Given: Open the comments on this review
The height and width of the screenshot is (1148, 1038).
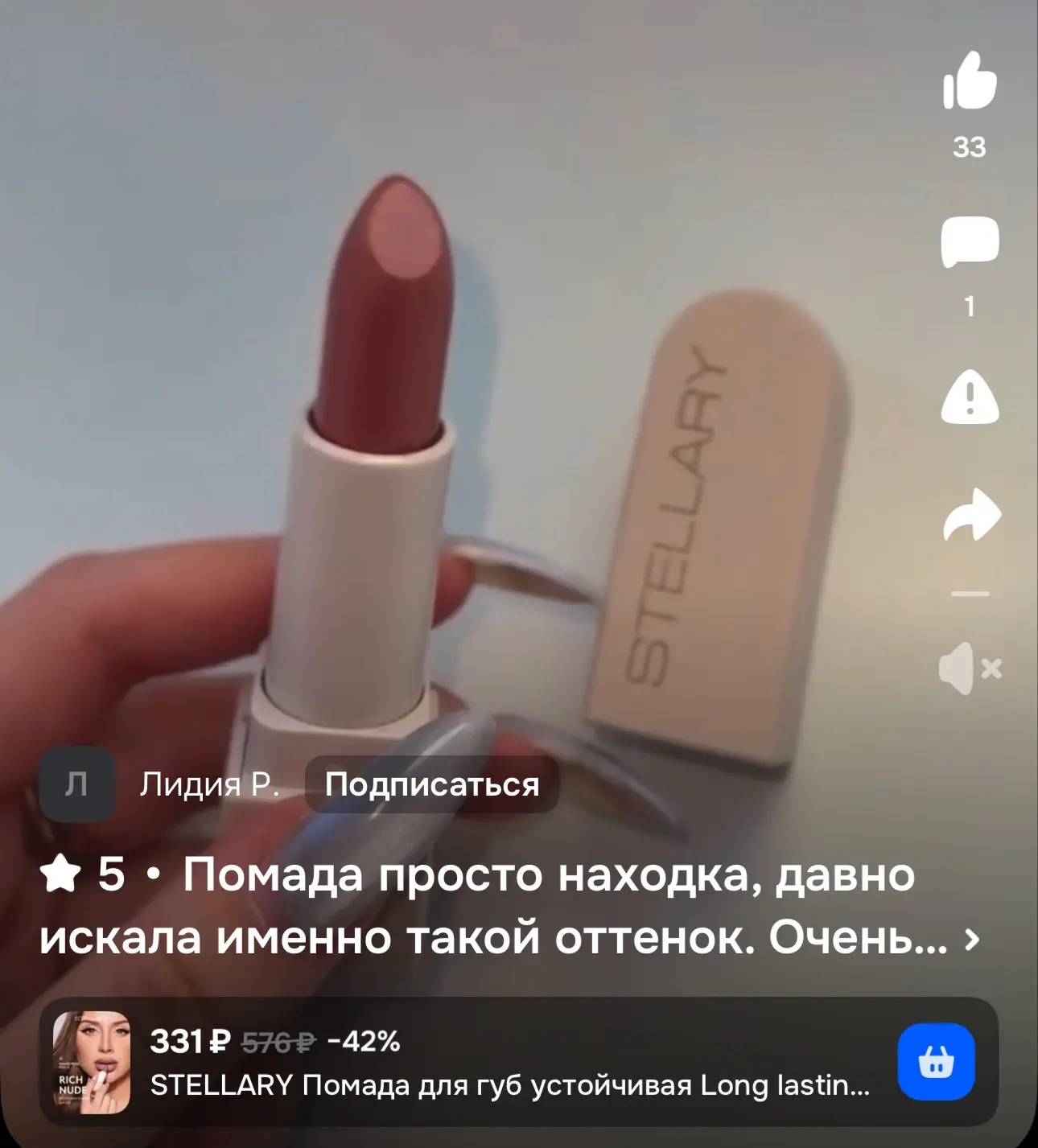Looking at the screenshot, I should (x=970, y=241).
